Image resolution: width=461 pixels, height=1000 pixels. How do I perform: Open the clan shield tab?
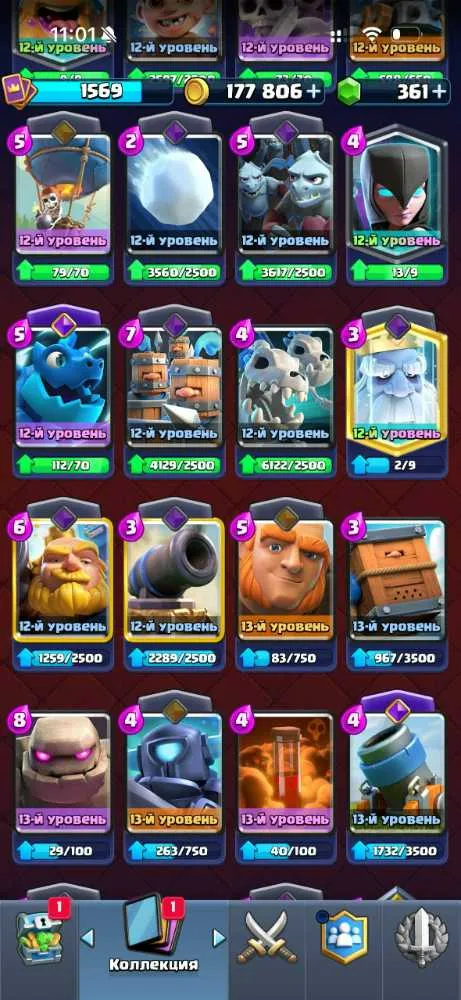pos(344,939)
